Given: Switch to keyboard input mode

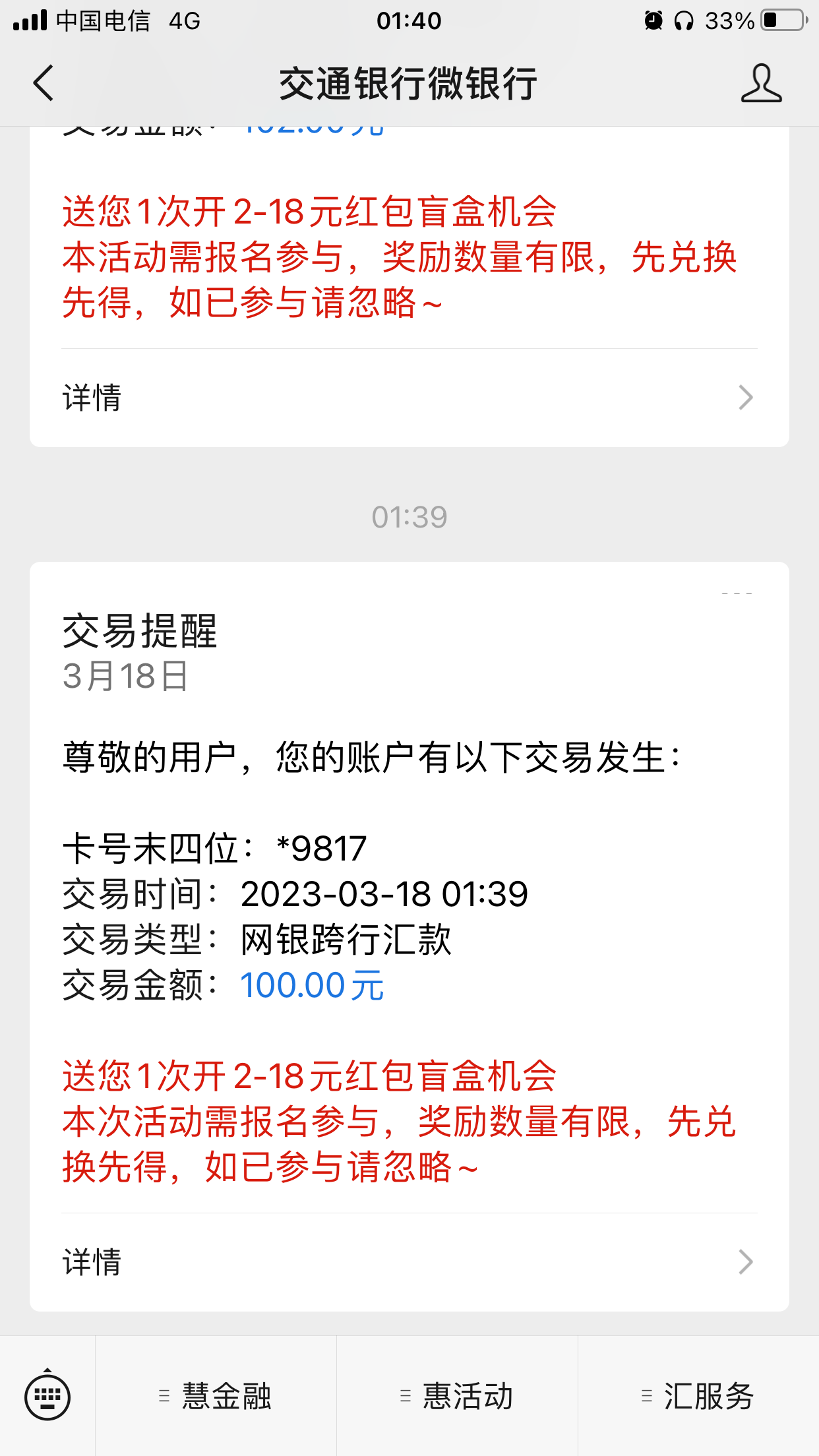Looking at the screenshot, I should pyautogui.click(x=47, y=1396).
